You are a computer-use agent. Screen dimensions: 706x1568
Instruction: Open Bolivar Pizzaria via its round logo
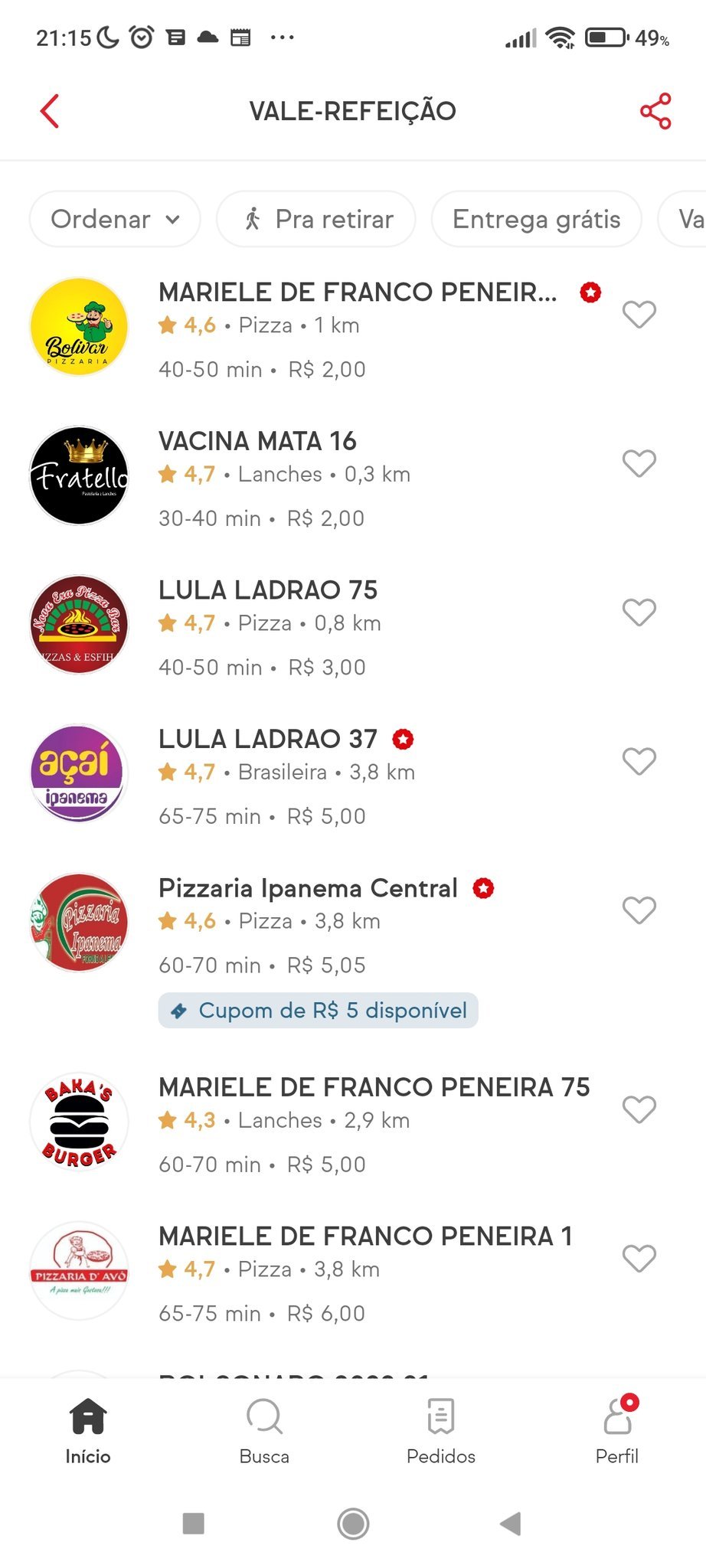point(79,326)
